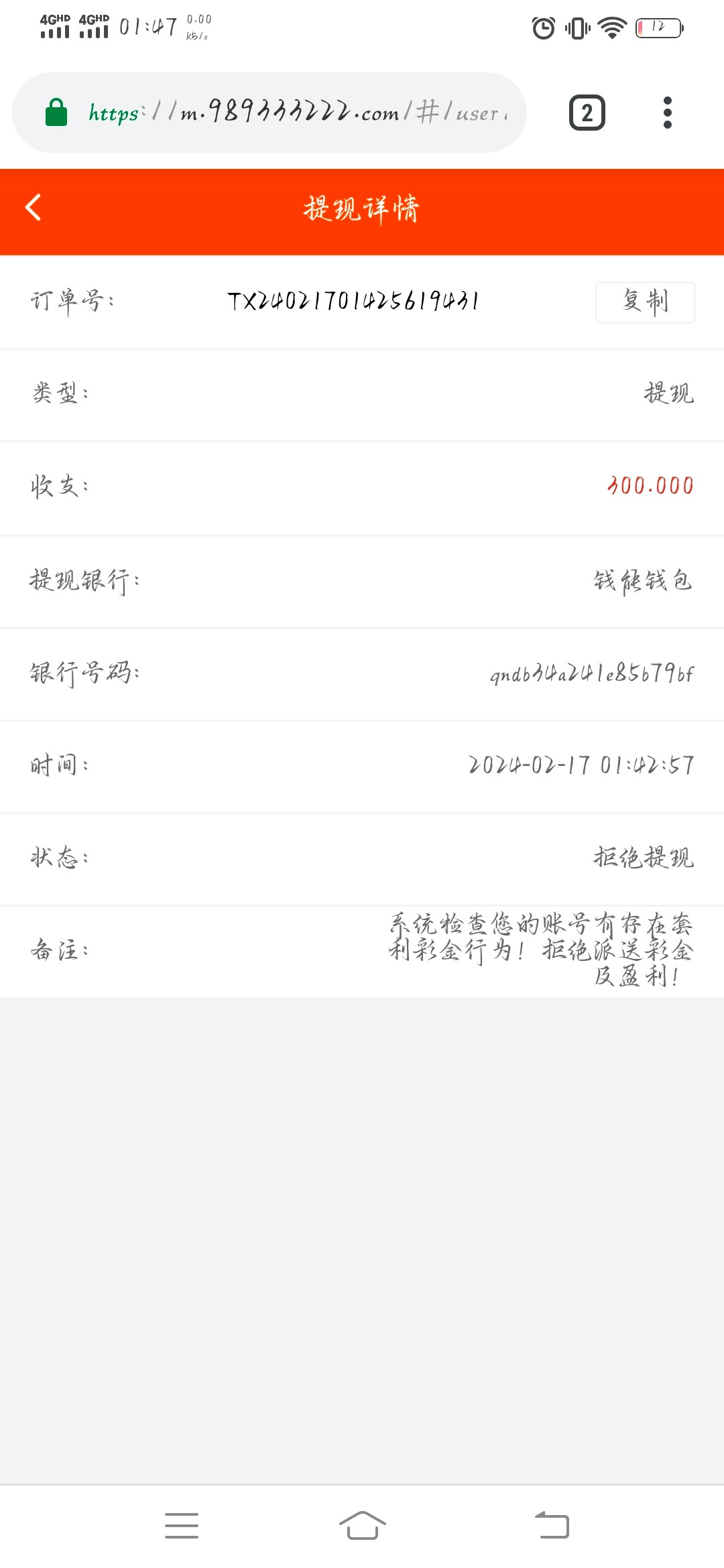
Task: Open the recent apps menu button
Action: (x=182, y=1525)
